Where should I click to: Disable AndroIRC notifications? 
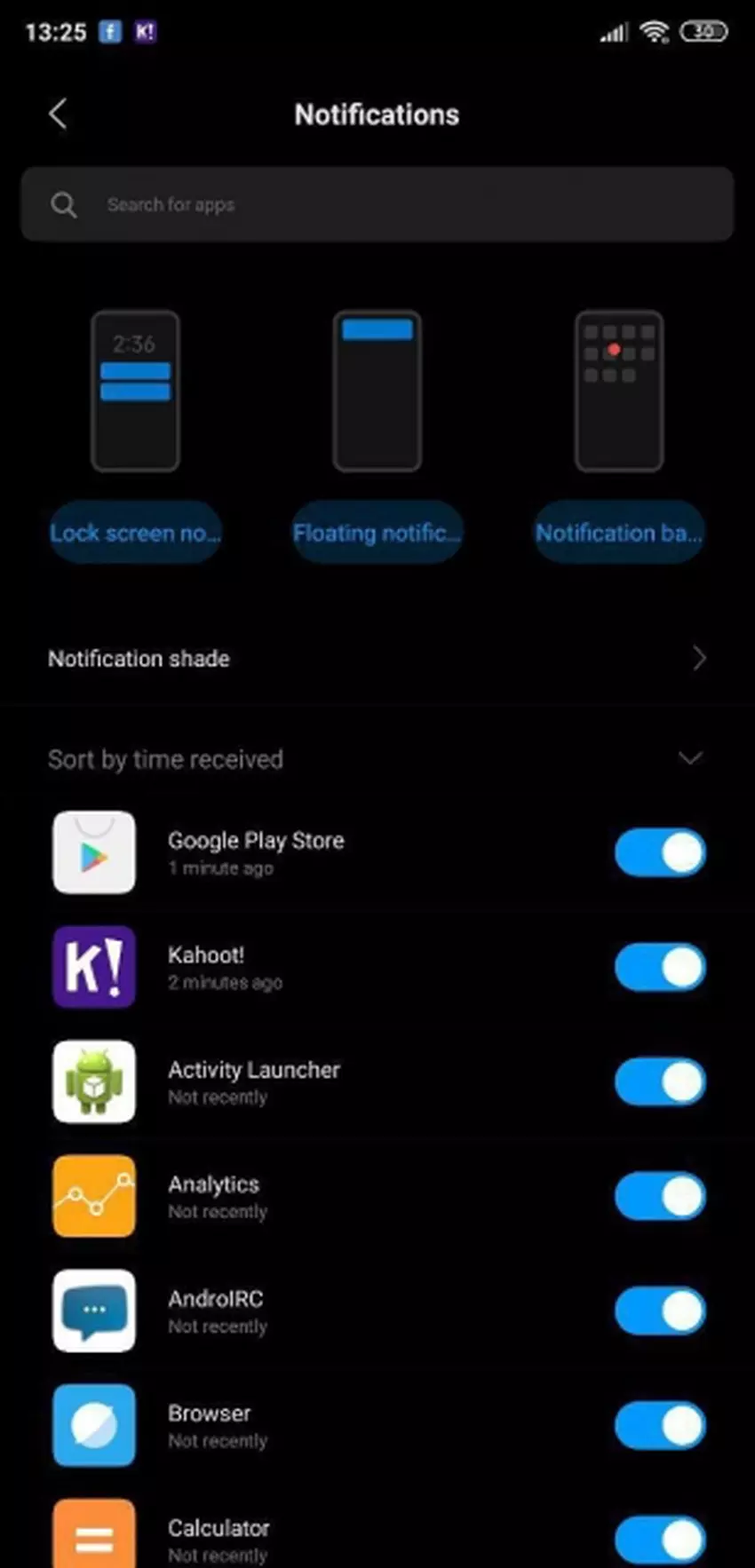pyautogui.click(x=660, y=1311)
